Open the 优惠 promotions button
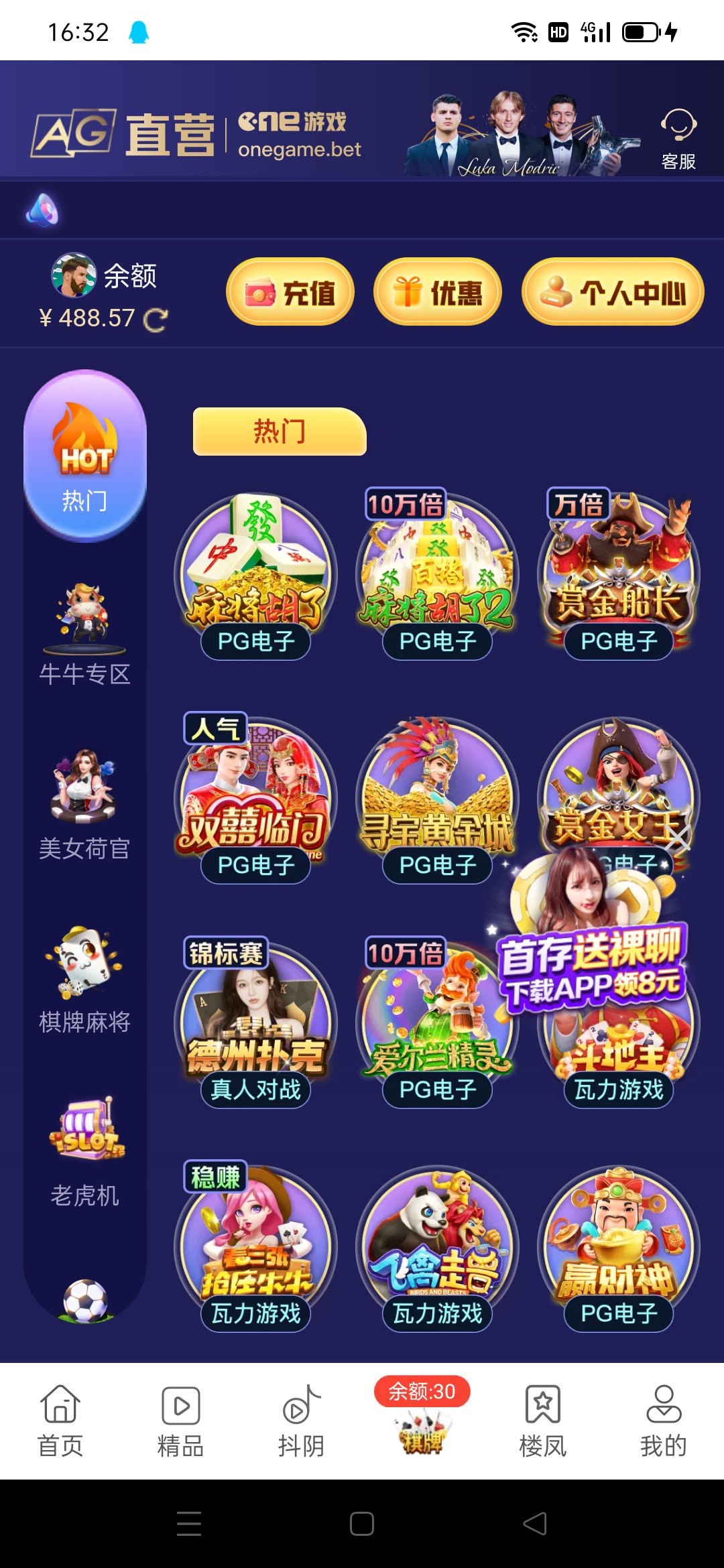The width and height of the screenshot is (724, 1568). [x=437, y=292]
